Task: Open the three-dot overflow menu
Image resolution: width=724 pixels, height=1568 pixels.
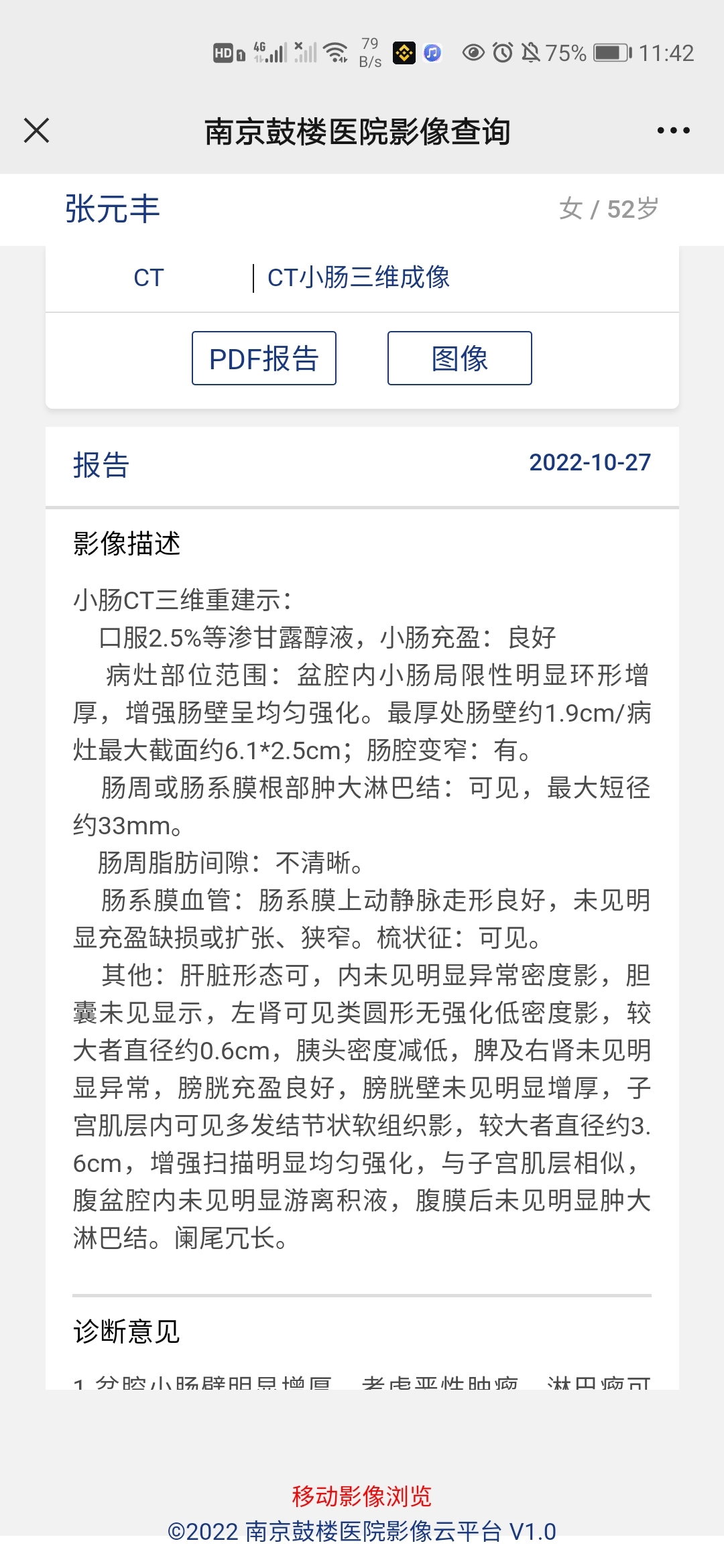Action: [x=673, y=130]
